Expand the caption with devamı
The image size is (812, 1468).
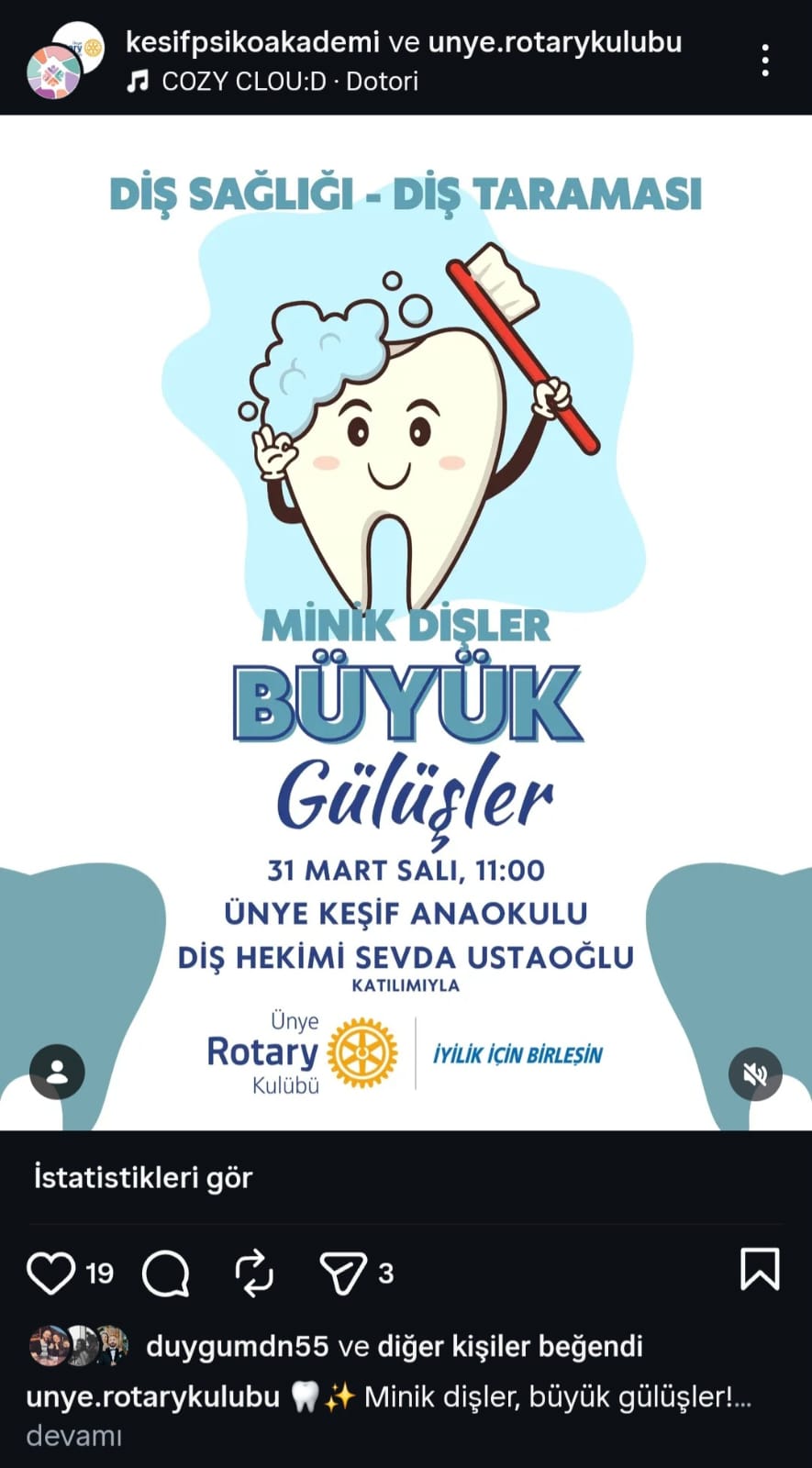tap(73, 1435)
